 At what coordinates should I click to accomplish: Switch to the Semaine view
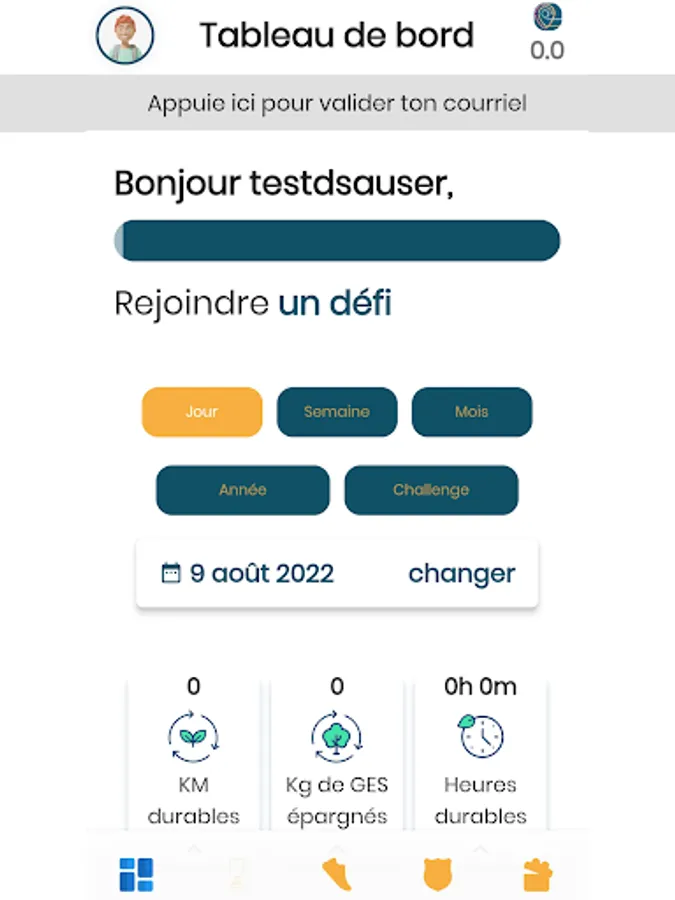[x=337, y=412]
